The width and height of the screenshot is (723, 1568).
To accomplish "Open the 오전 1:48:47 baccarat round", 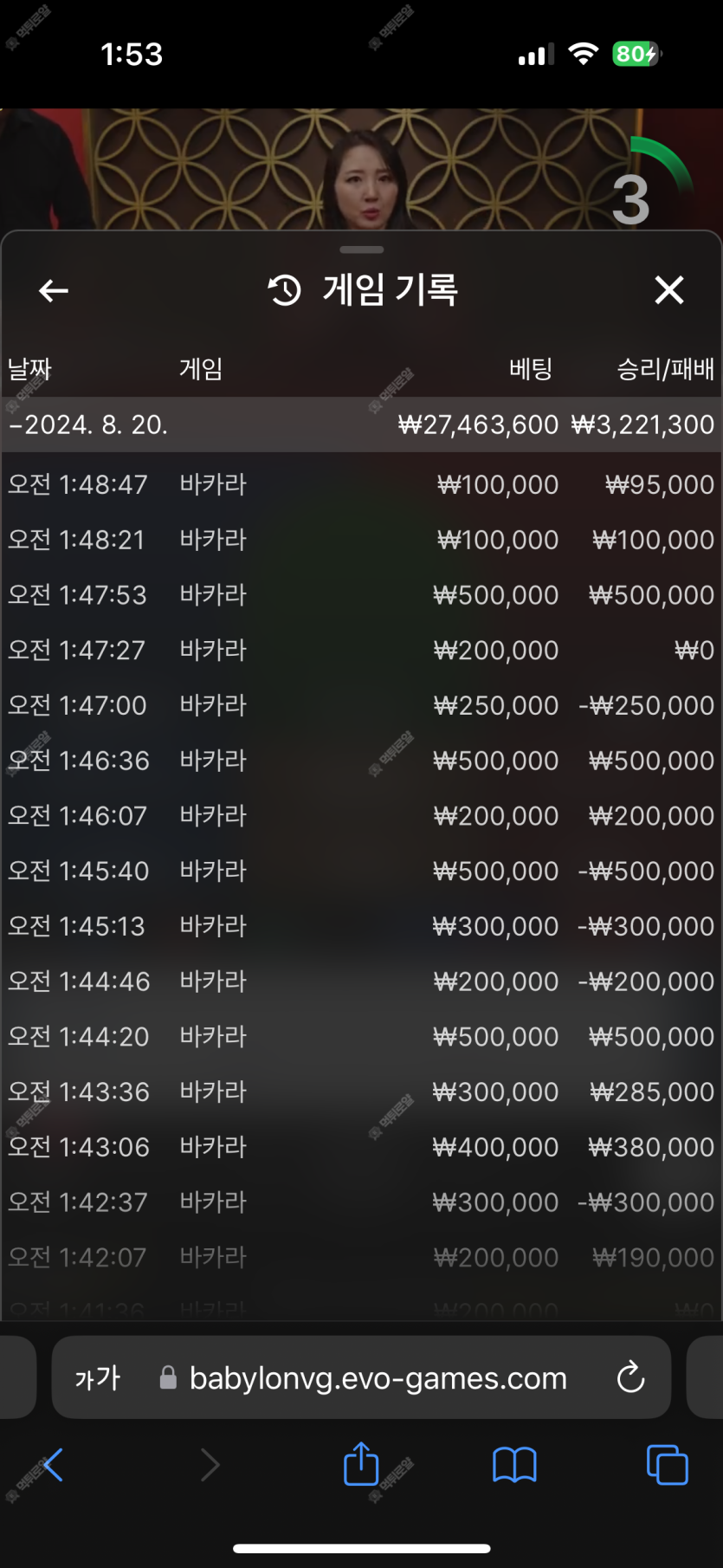I will 361,484.
